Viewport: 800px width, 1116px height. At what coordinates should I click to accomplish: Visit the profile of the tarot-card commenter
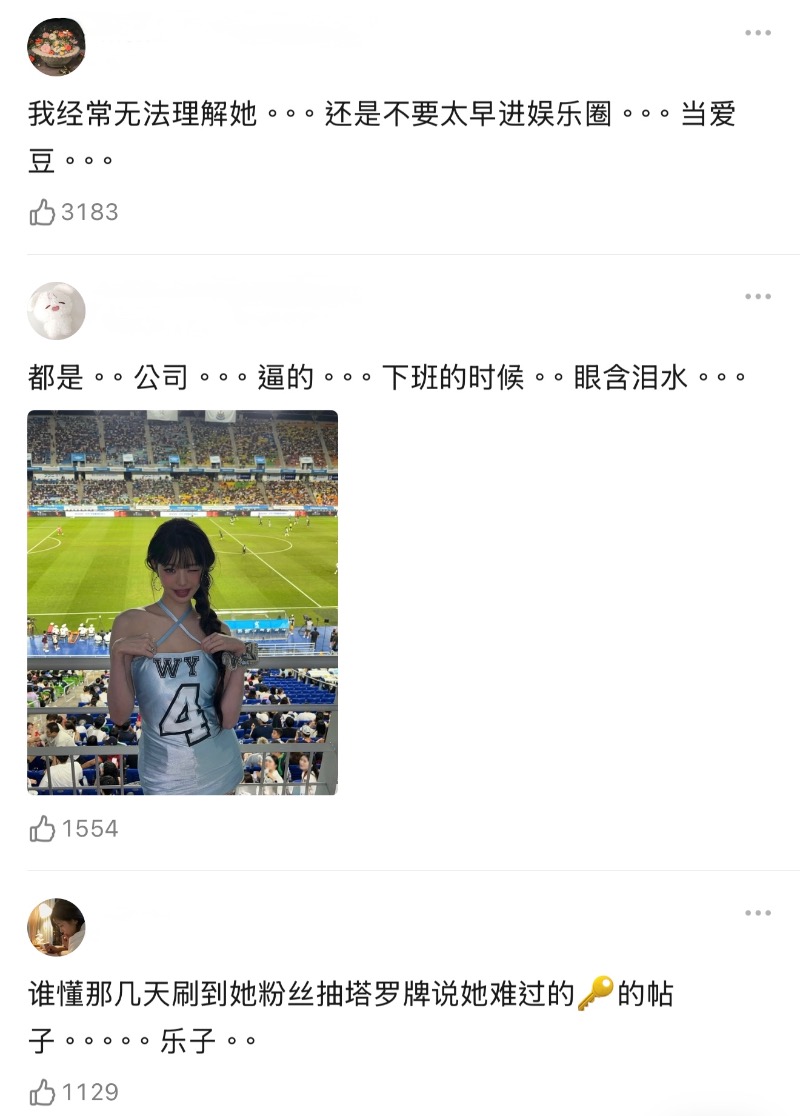(56, 927)
